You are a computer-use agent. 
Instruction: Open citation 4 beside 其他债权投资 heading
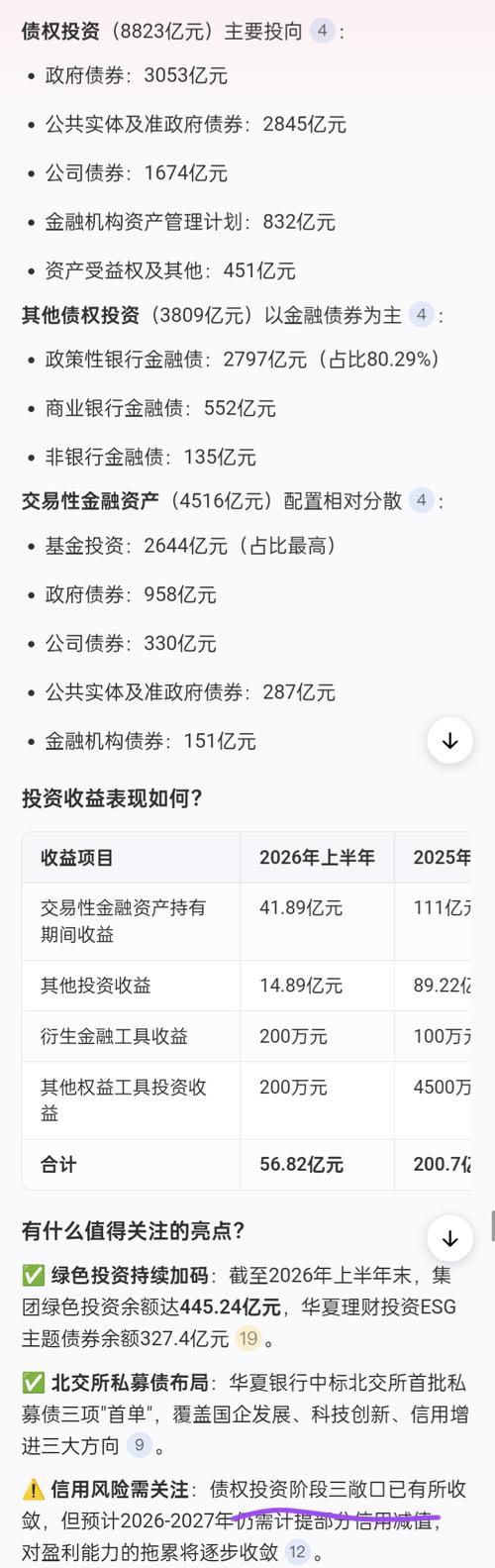click(x=421, y=315)
